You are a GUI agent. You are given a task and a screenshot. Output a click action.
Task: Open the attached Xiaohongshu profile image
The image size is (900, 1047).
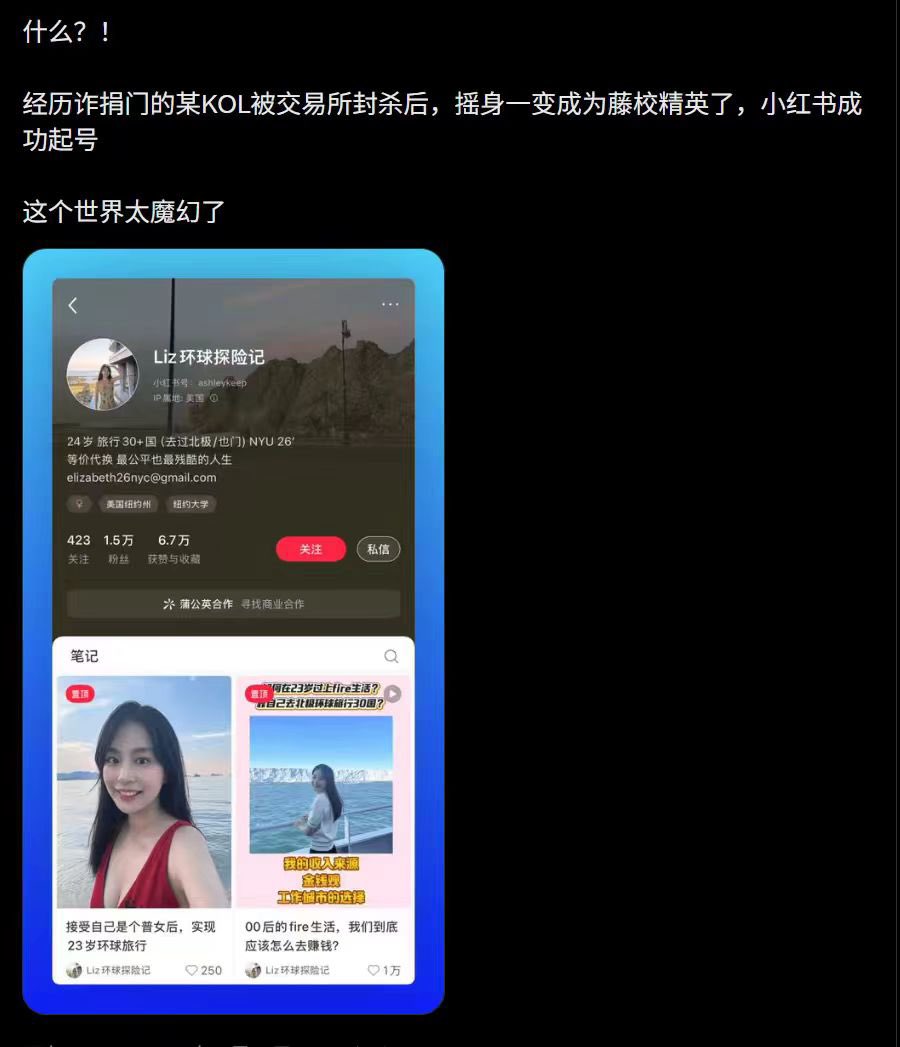[x=233, y=631]
